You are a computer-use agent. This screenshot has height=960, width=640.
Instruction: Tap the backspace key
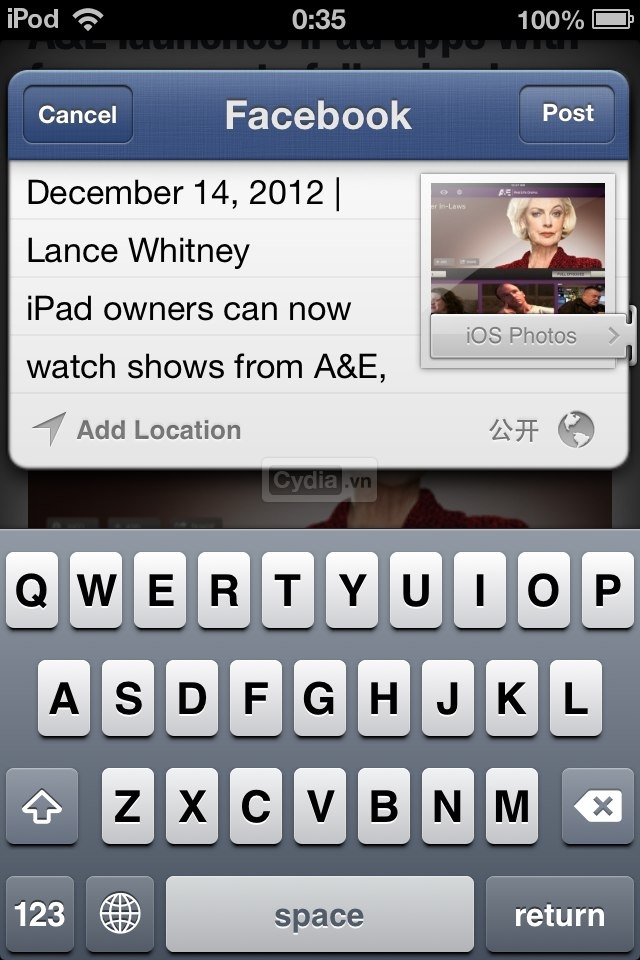point(597,806)
